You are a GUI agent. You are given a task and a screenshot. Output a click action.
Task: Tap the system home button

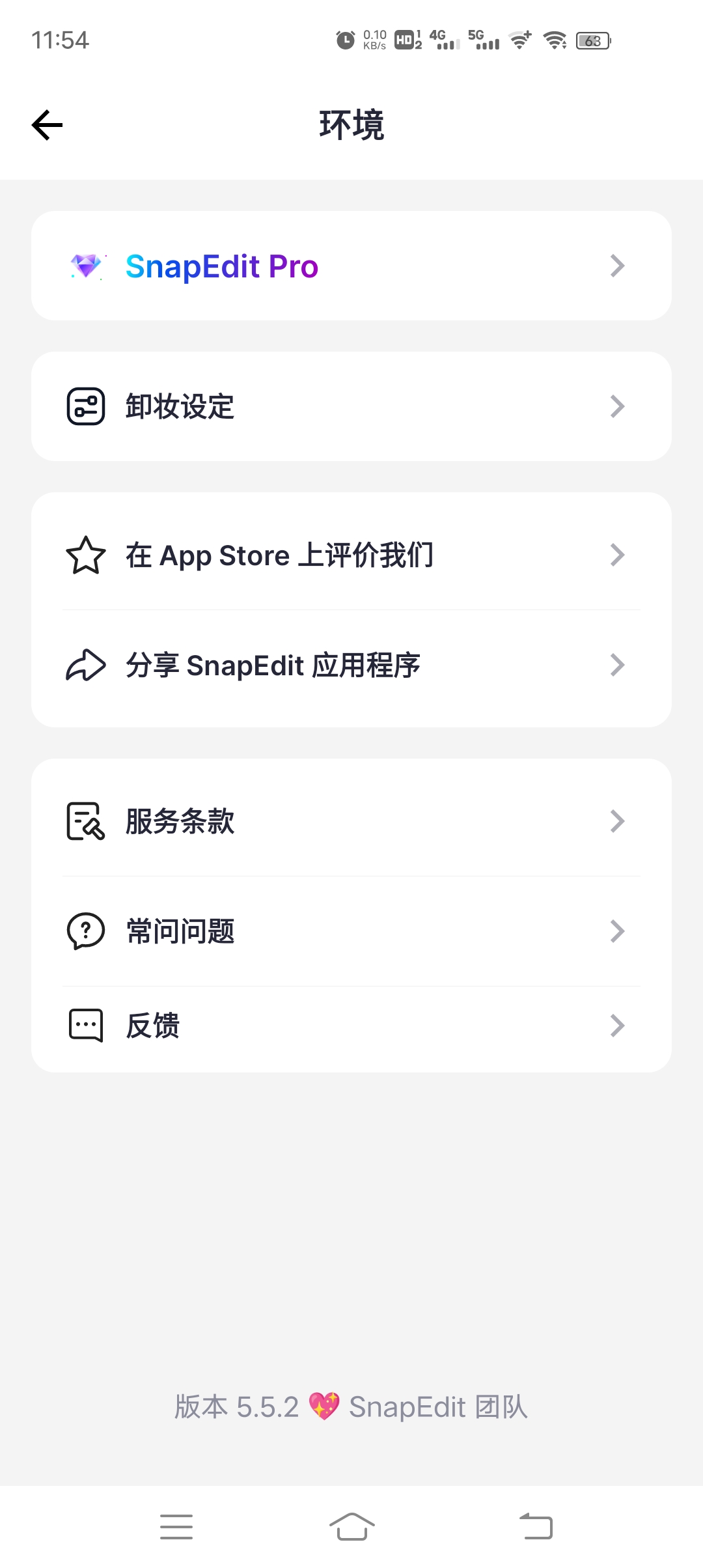click(x=351, y=1527)
